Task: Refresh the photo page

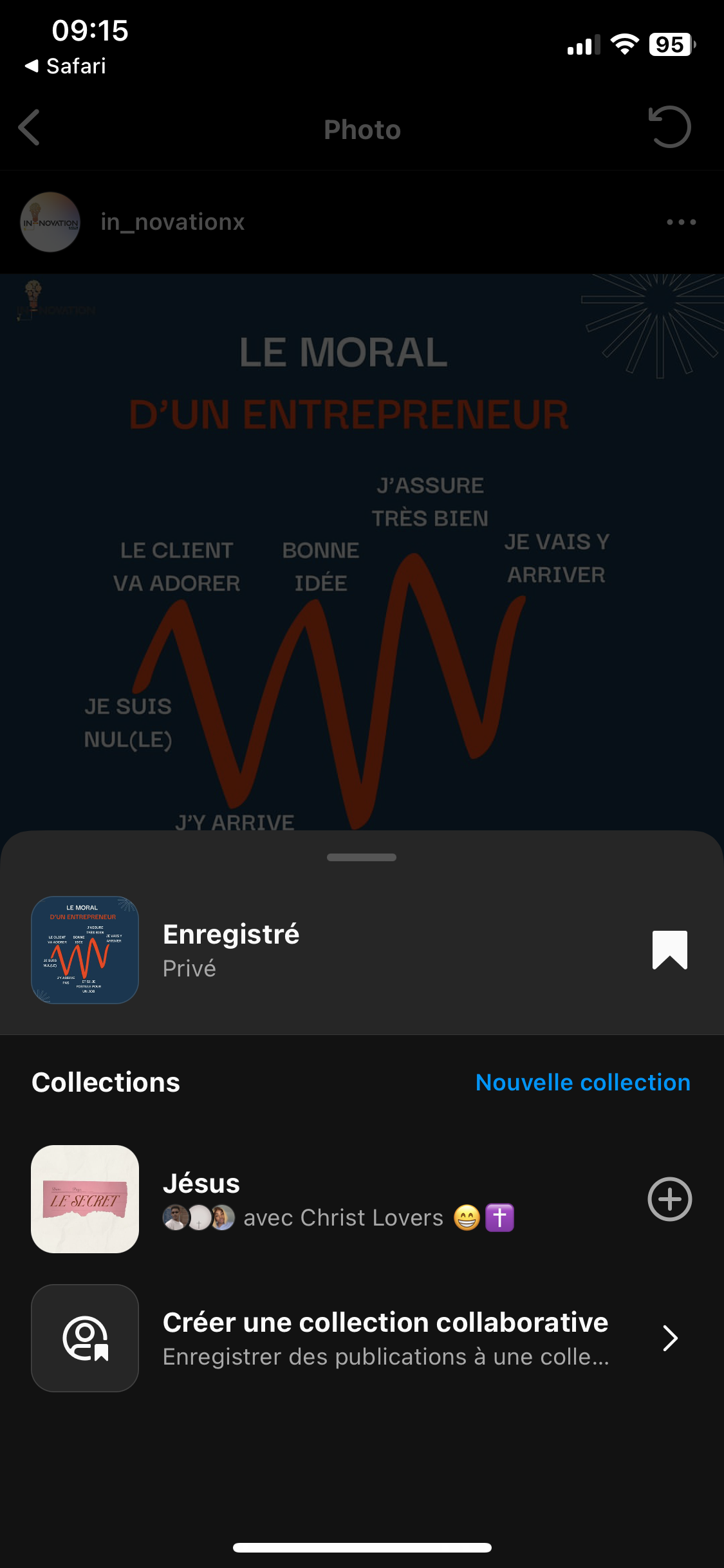Action: [669, 127]
